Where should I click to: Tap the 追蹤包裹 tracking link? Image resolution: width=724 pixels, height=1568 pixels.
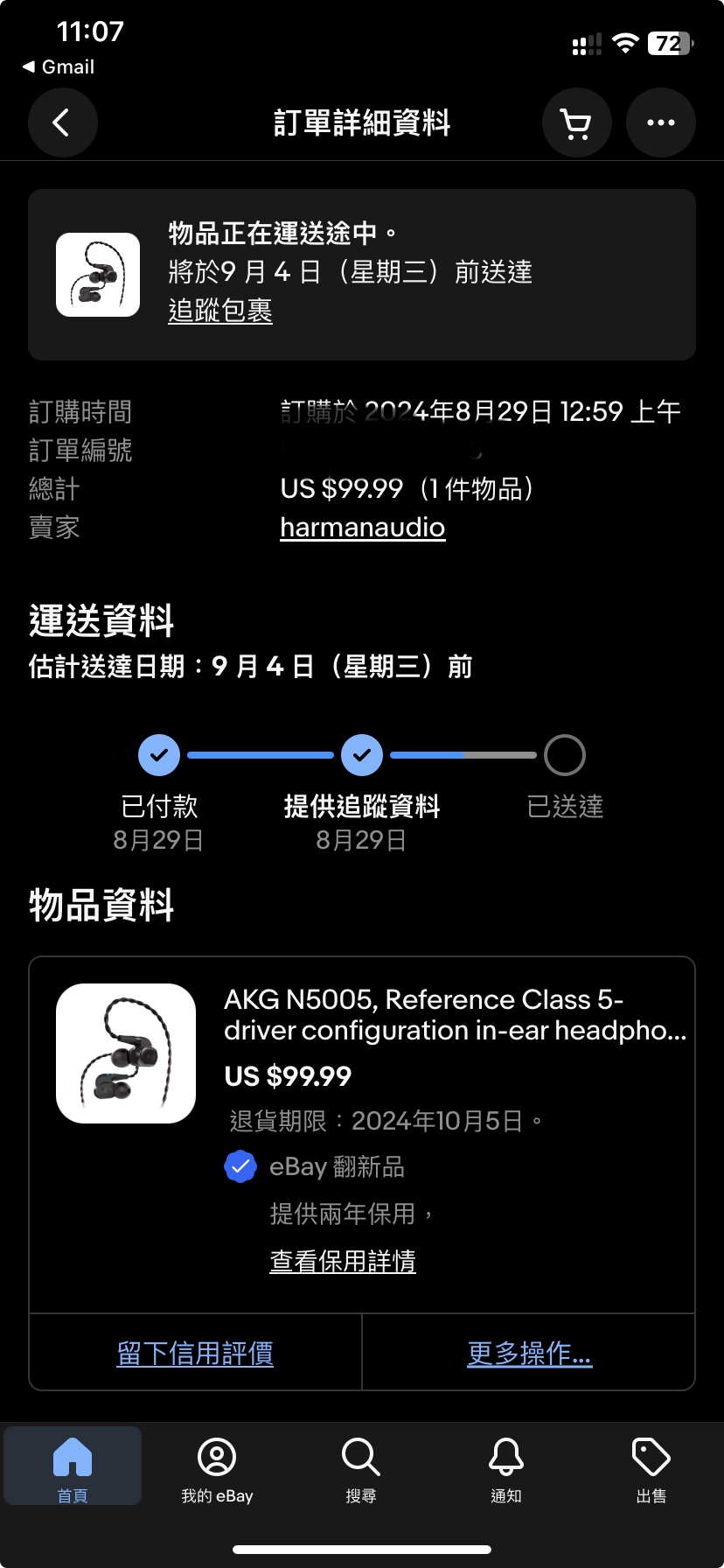220,311
